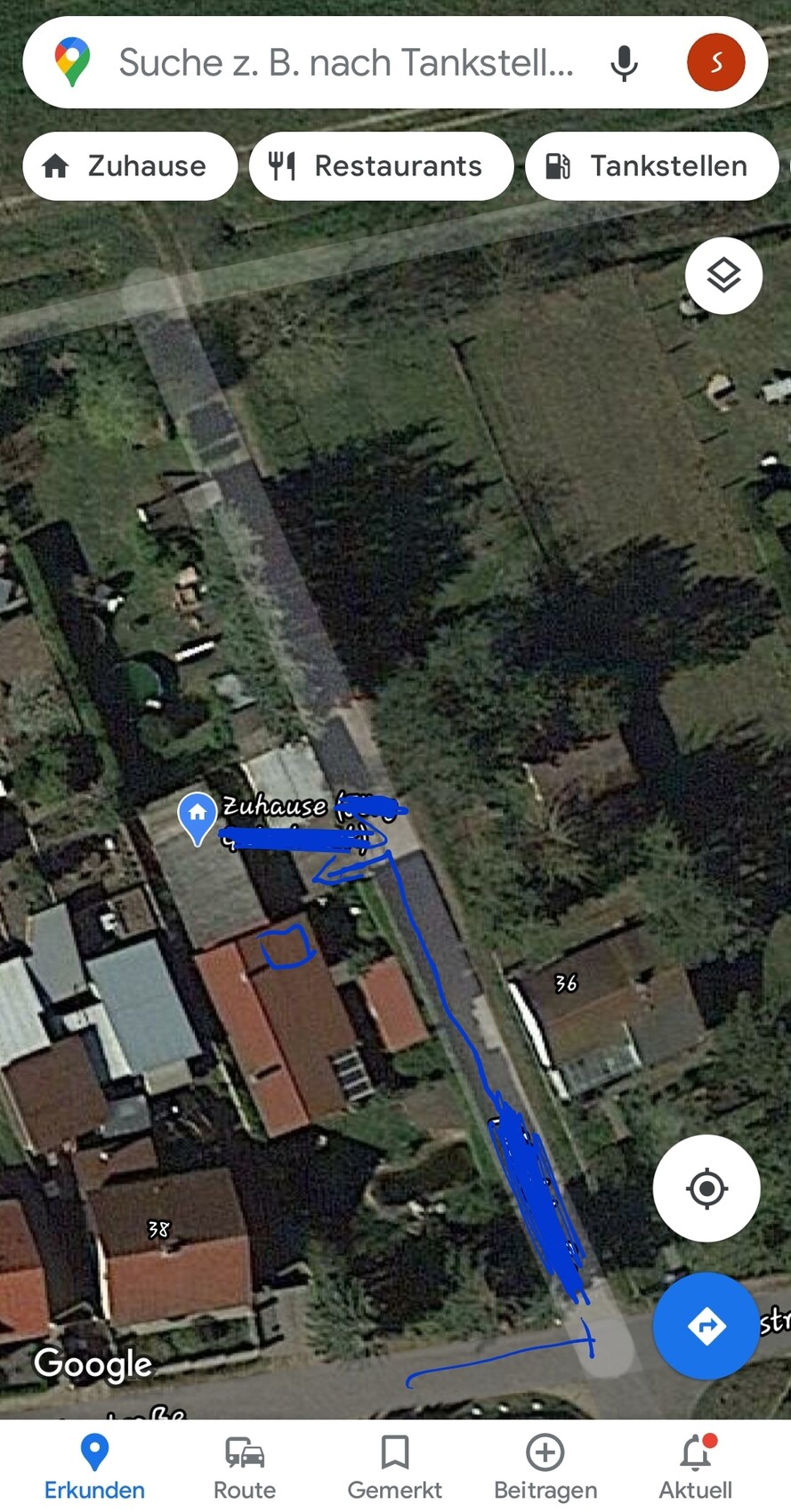Open the map layers selector
This screenshot has width=791, height=1512.
pyautogui.click(x=723, y=276)
